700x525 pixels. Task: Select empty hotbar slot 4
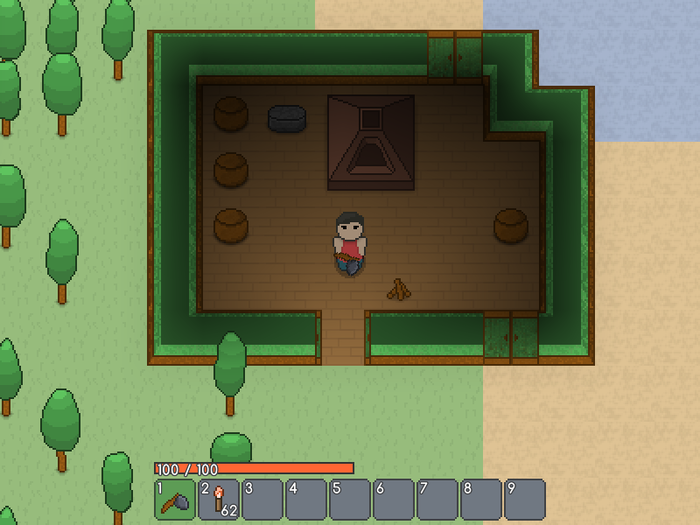(x=306, y=499)
